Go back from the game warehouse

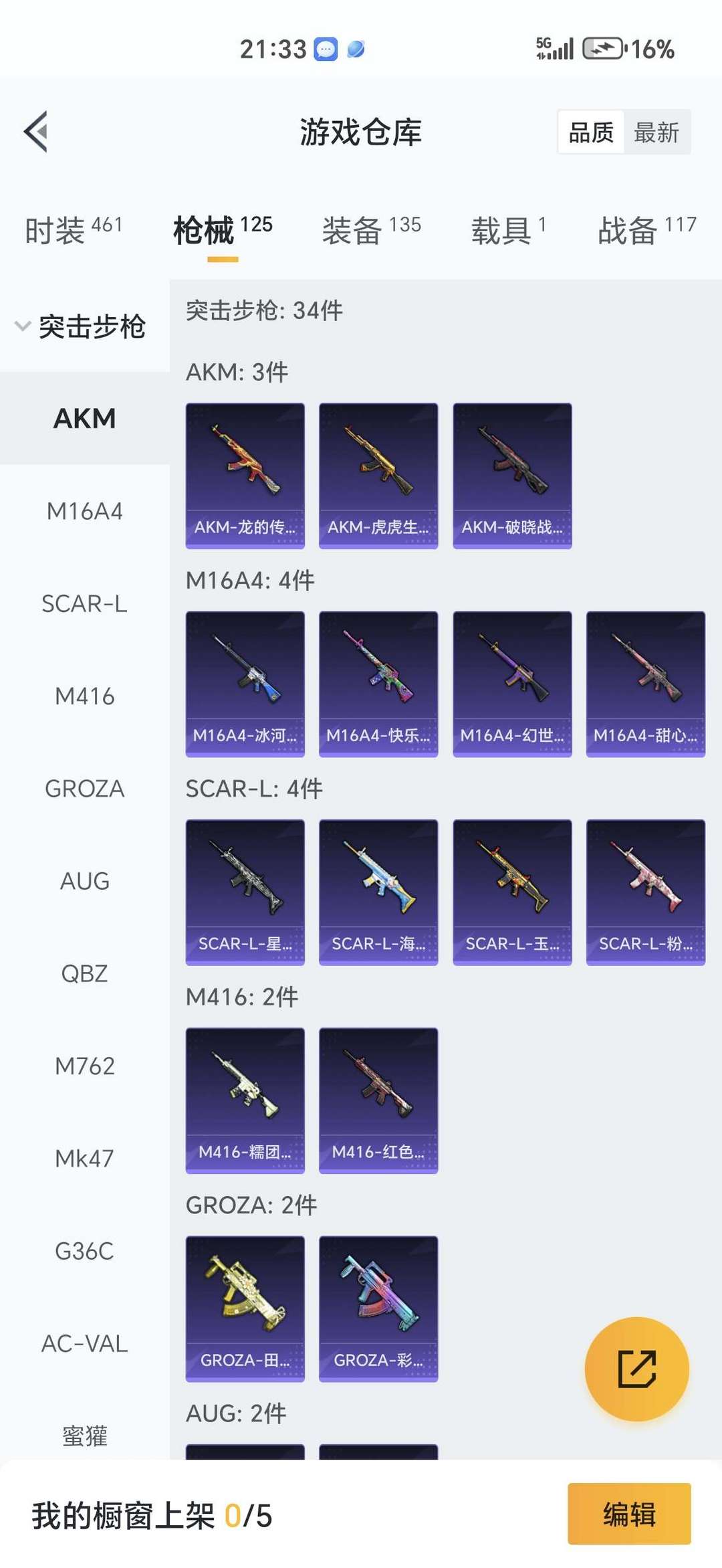36,132
